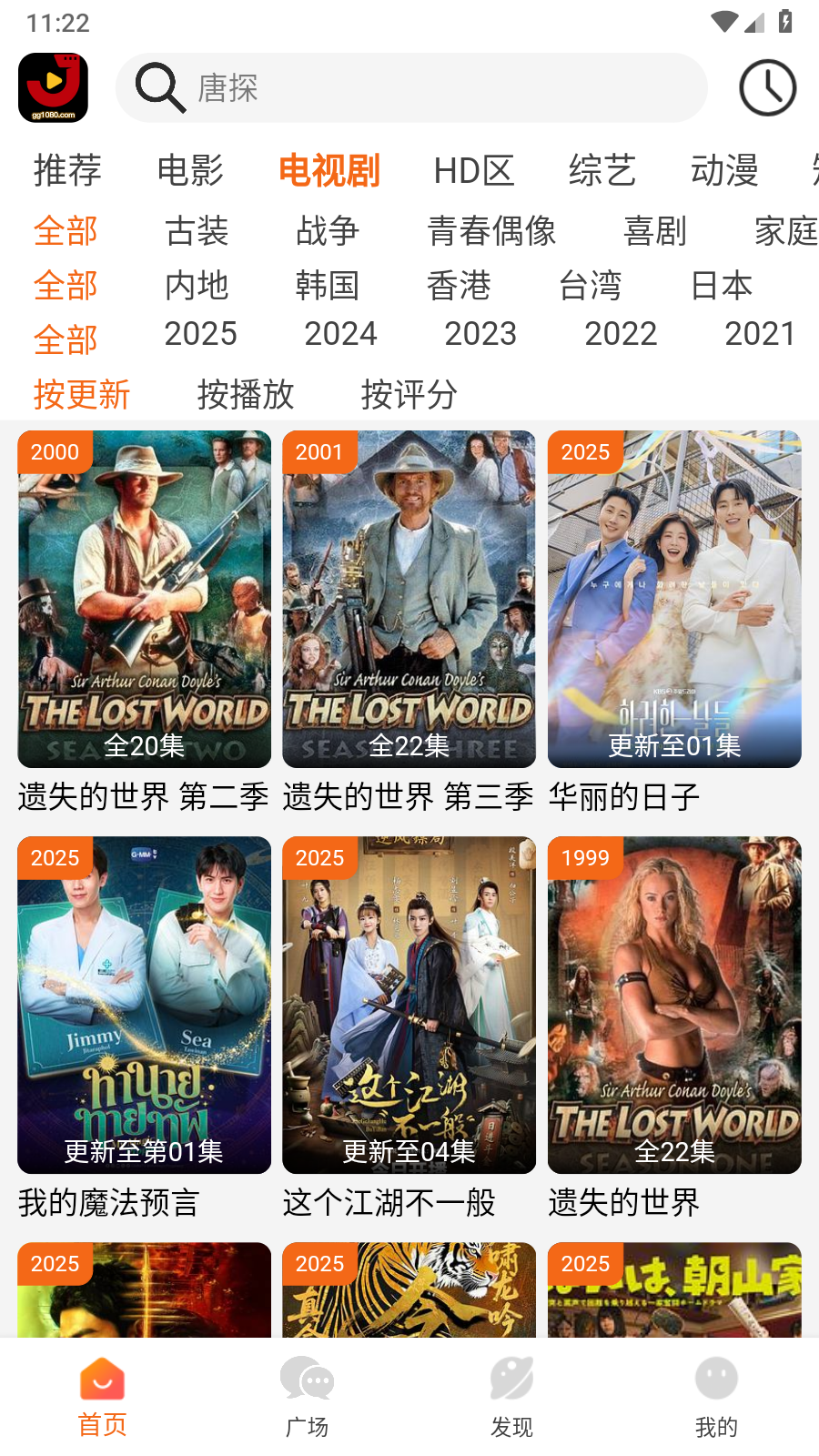819x1456 pixels.
Task: Open the 综艺 tab
Action: click(602, 171)
